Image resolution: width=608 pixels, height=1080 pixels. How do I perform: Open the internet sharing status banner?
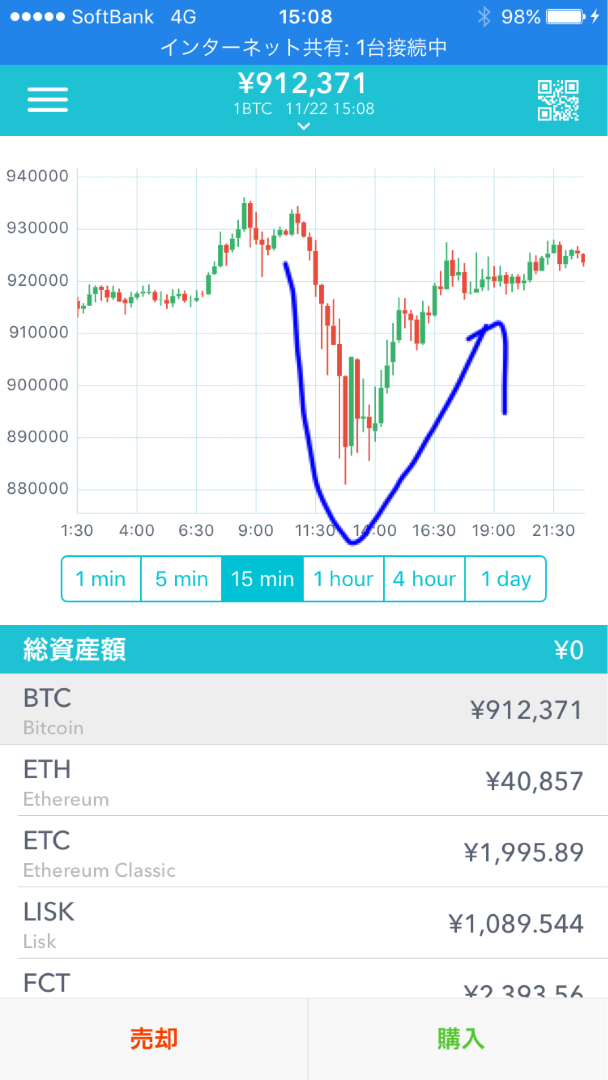click(x=304, y=47)
